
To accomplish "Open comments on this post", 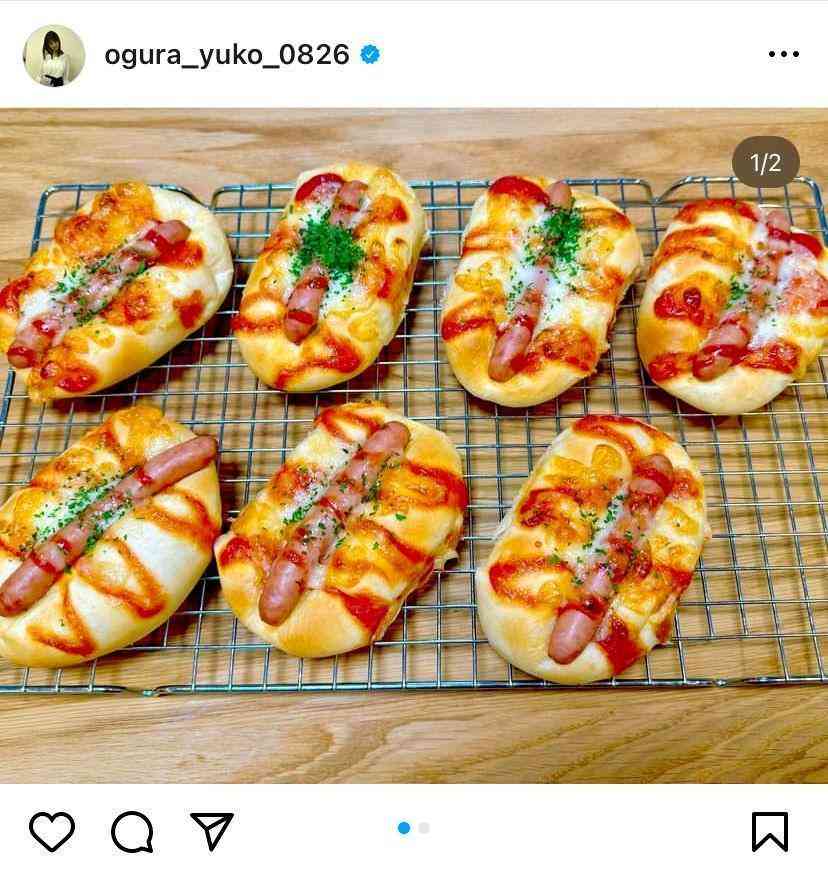I will [x=132, y=831].
